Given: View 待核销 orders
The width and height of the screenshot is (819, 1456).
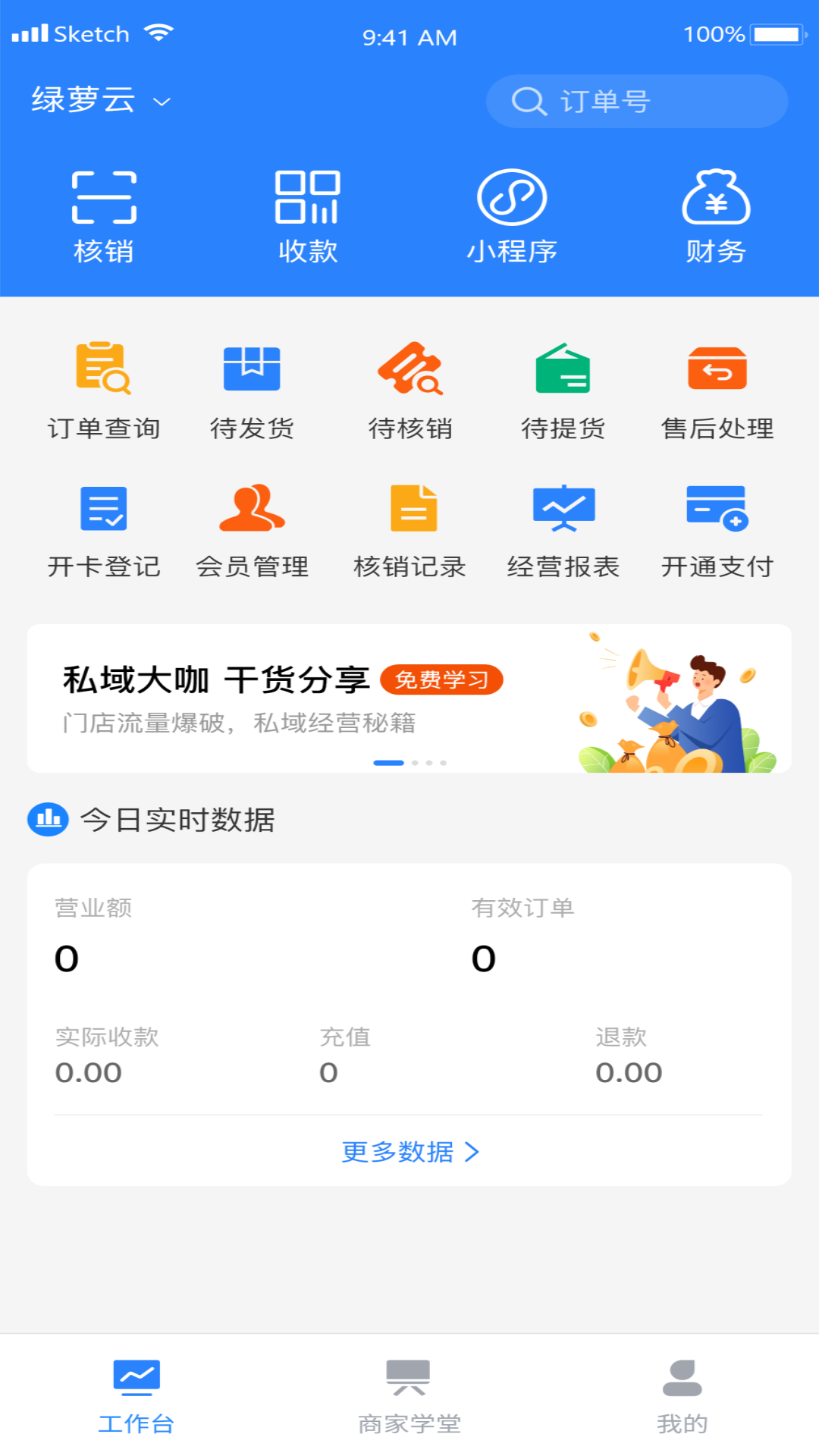Looking at the screenshot, I should click(x=410, y=392).
